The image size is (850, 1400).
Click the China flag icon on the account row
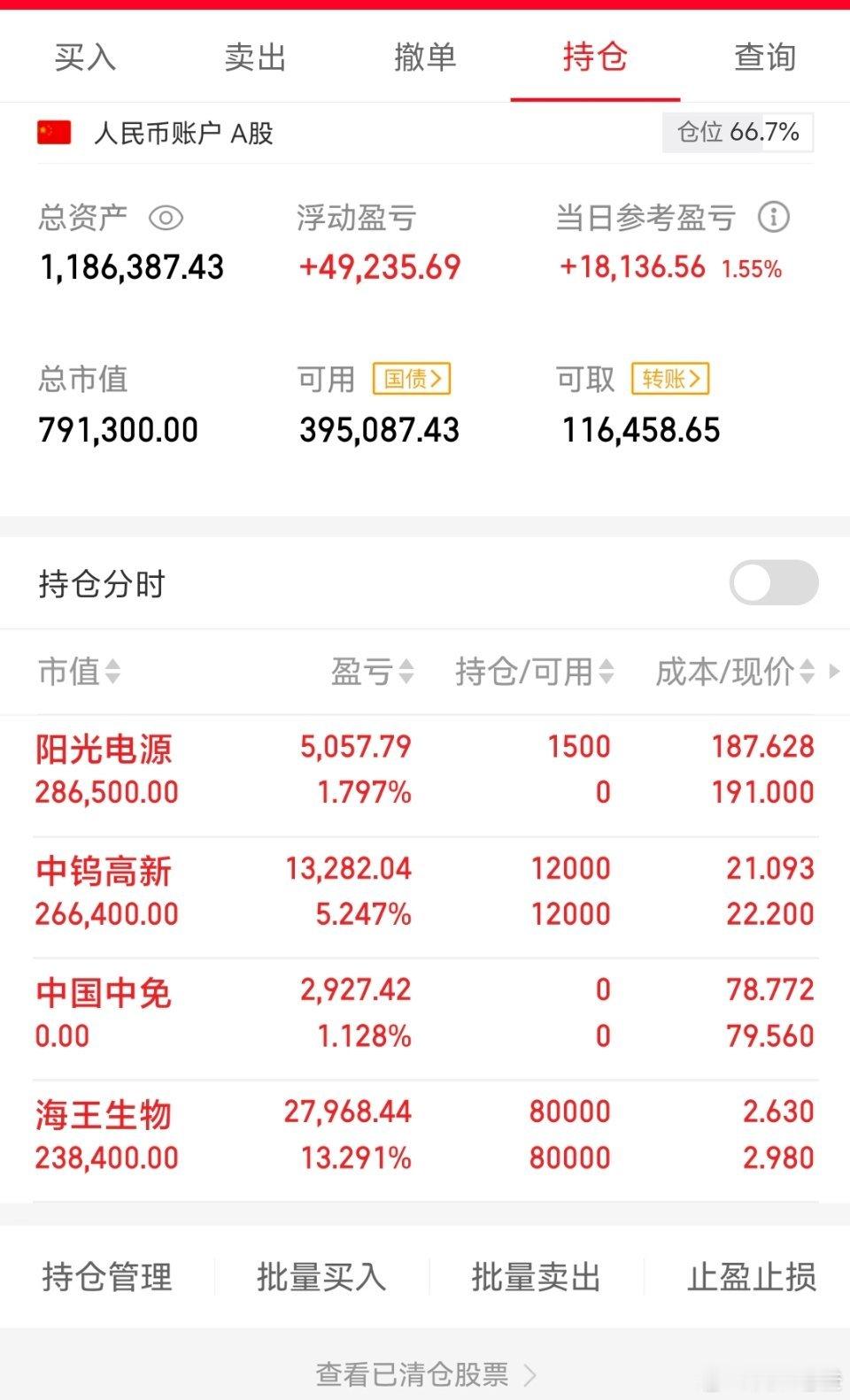click(53, 133)
